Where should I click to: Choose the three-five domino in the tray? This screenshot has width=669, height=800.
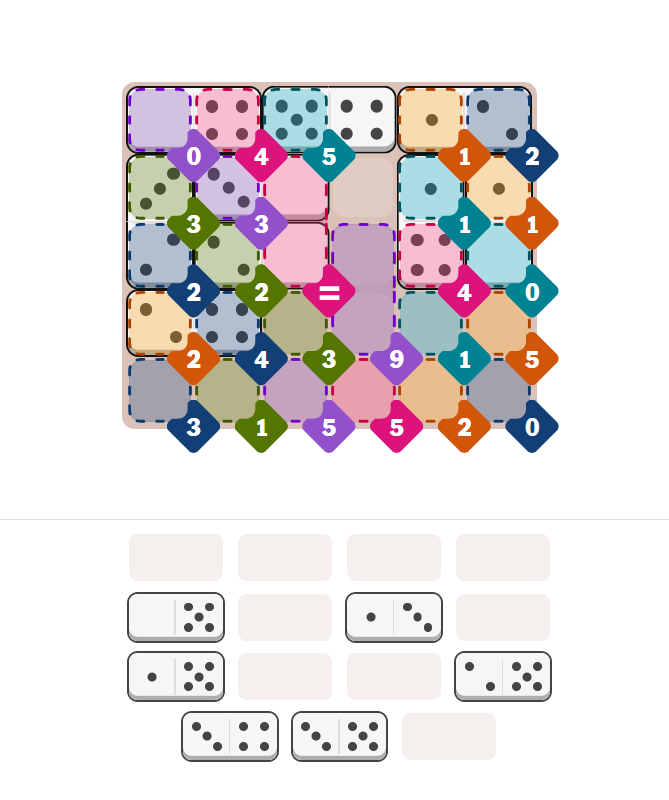click(x=340, y=736)
